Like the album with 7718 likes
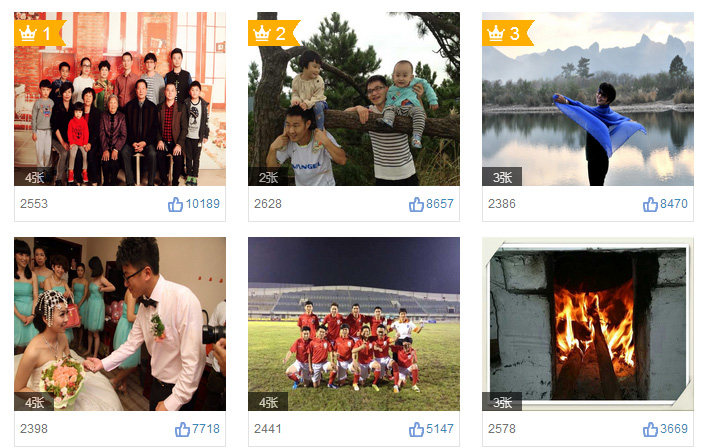This screenshot has width=709, height=448. 182,429
